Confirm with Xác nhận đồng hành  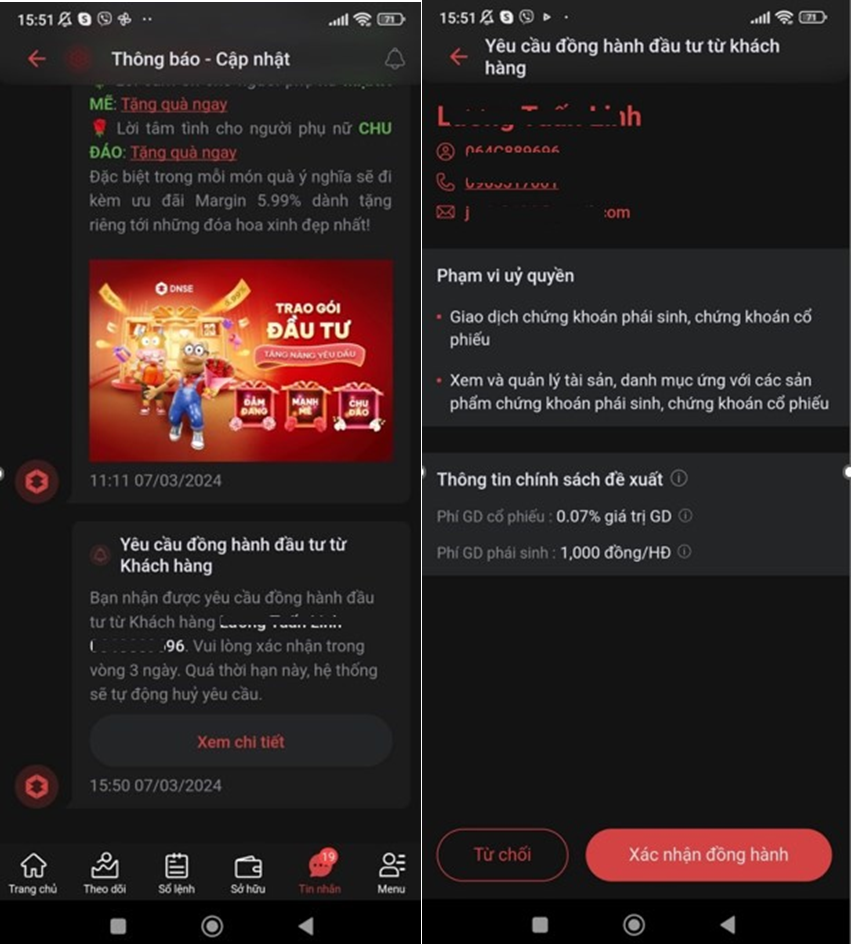[x=708, y=855]
